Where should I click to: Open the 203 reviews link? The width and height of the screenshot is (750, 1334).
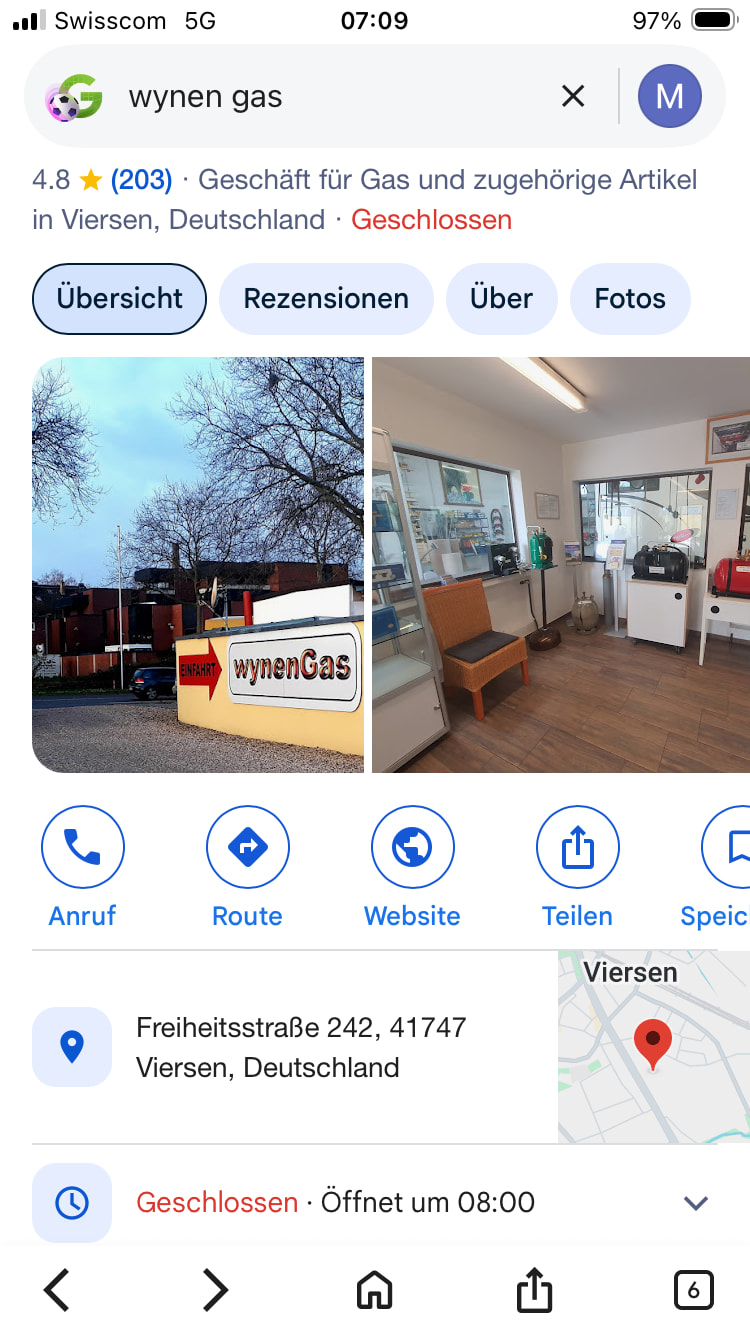coord(141,180)
